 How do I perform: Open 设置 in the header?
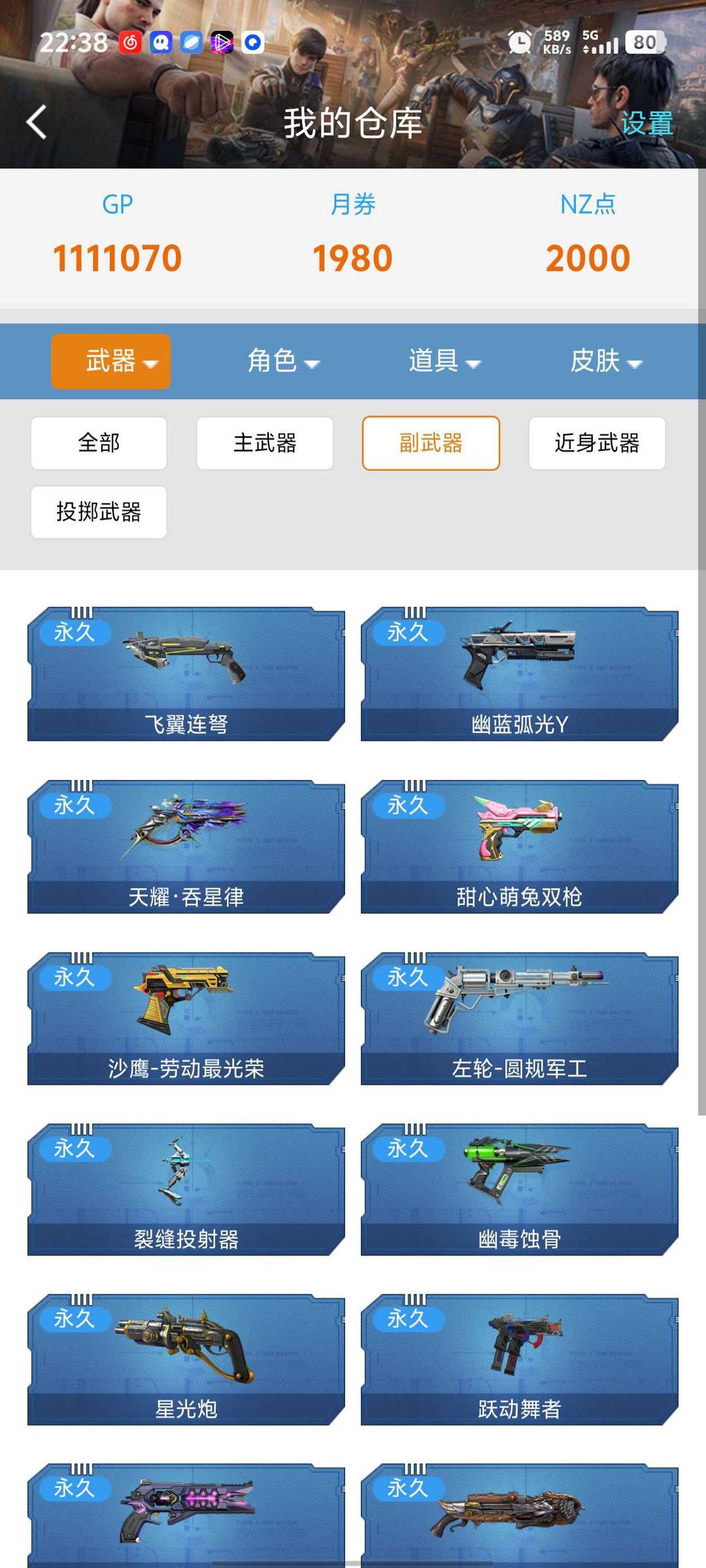[646, 123]
